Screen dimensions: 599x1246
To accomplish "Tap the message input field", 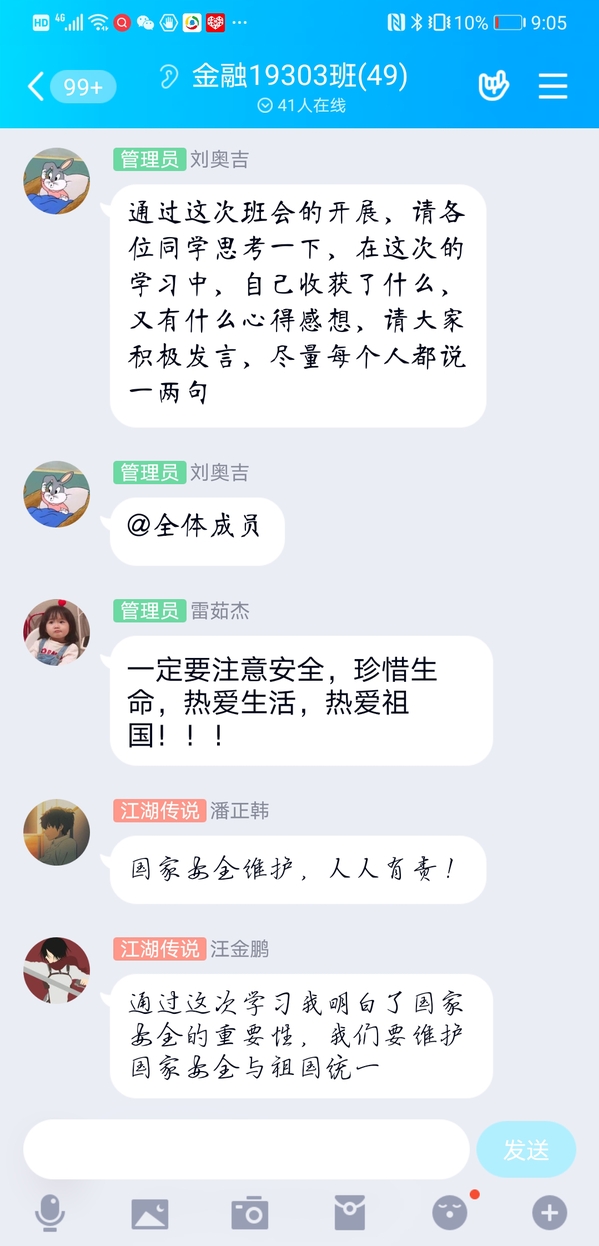I will 246,1149.
